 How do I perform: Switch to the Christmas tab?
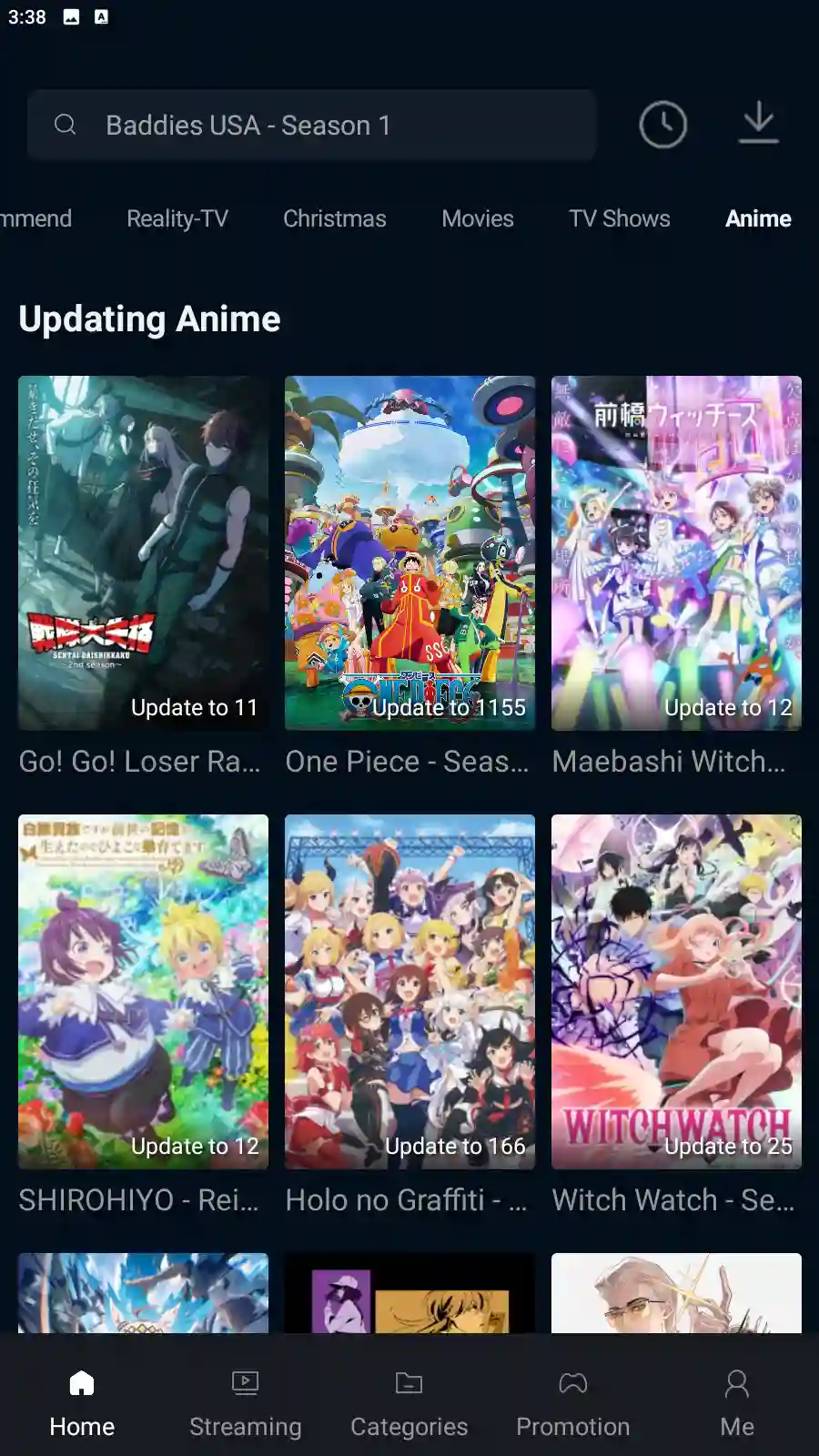pos(334,218)
